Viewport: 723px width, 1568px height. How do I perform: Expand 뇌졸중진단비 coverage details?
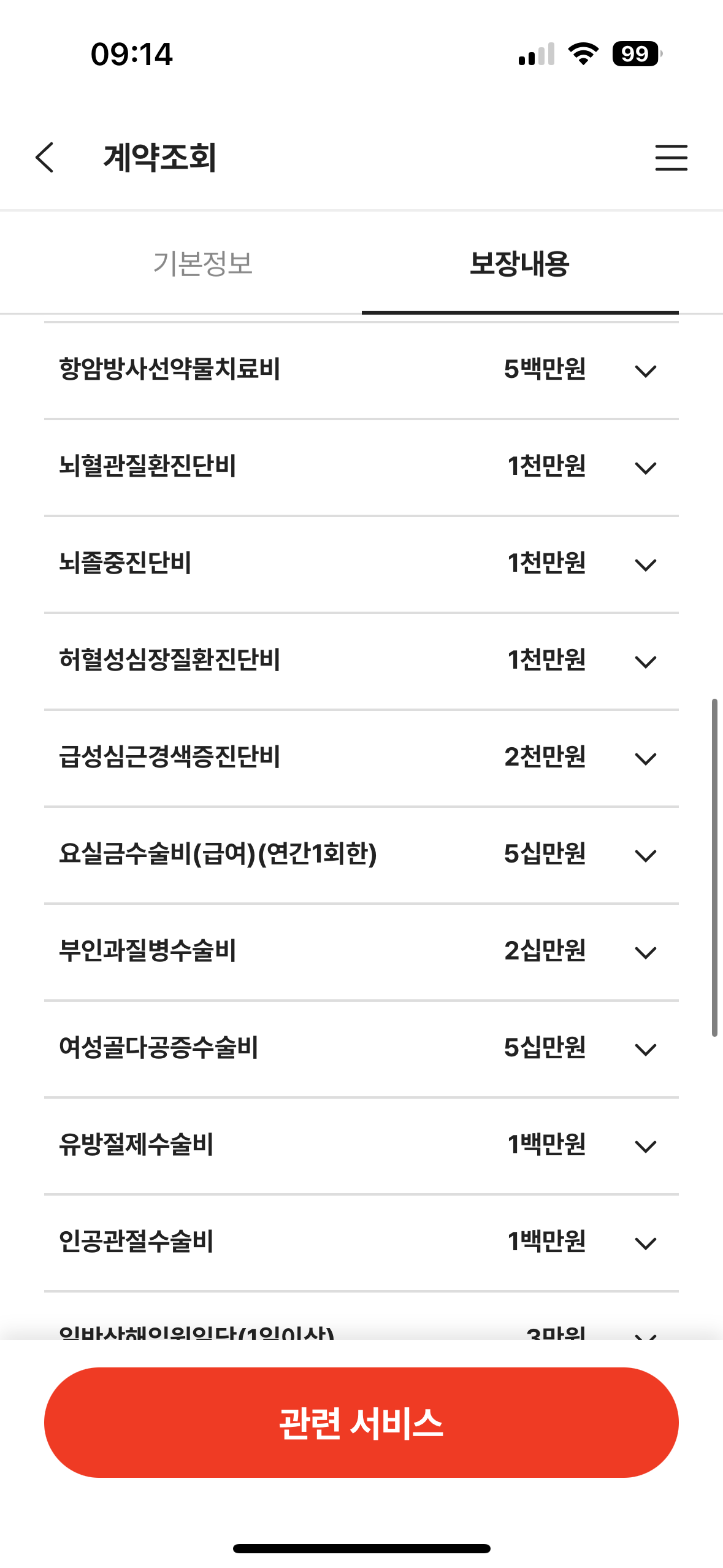[x=361, y=564]
